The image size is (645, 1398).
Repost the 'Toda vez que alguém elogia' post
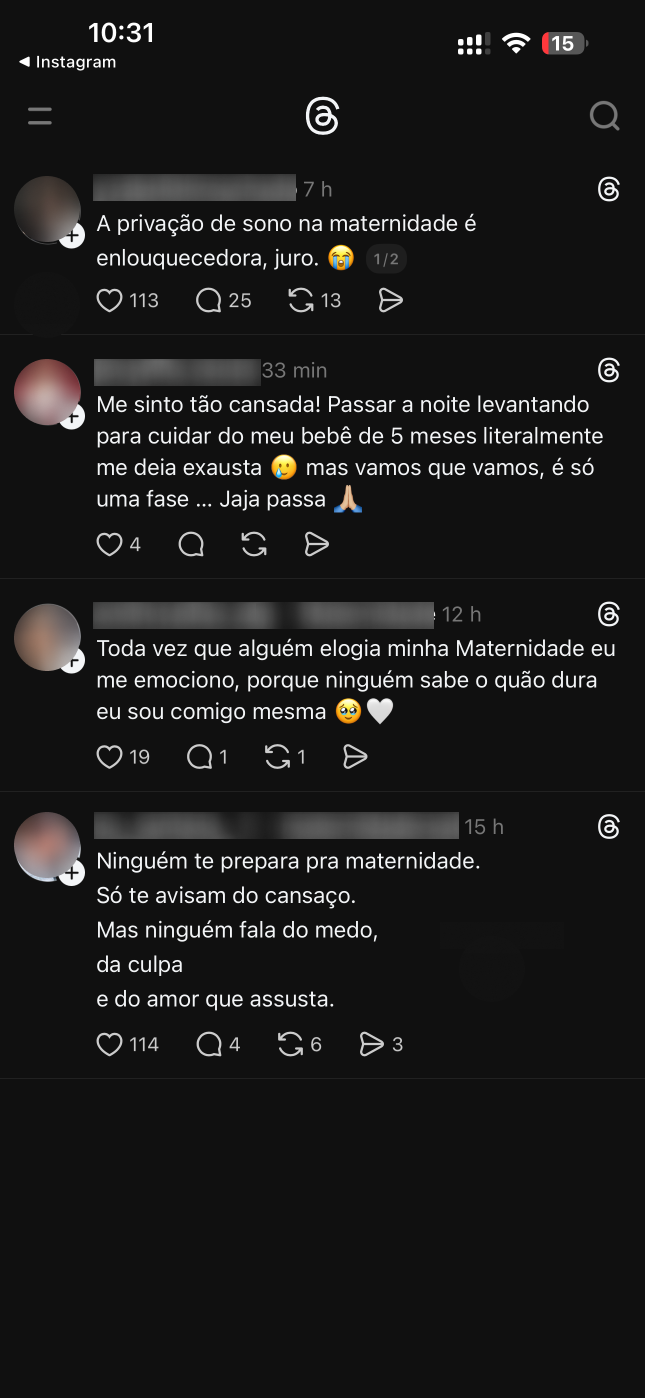(277, 757)
